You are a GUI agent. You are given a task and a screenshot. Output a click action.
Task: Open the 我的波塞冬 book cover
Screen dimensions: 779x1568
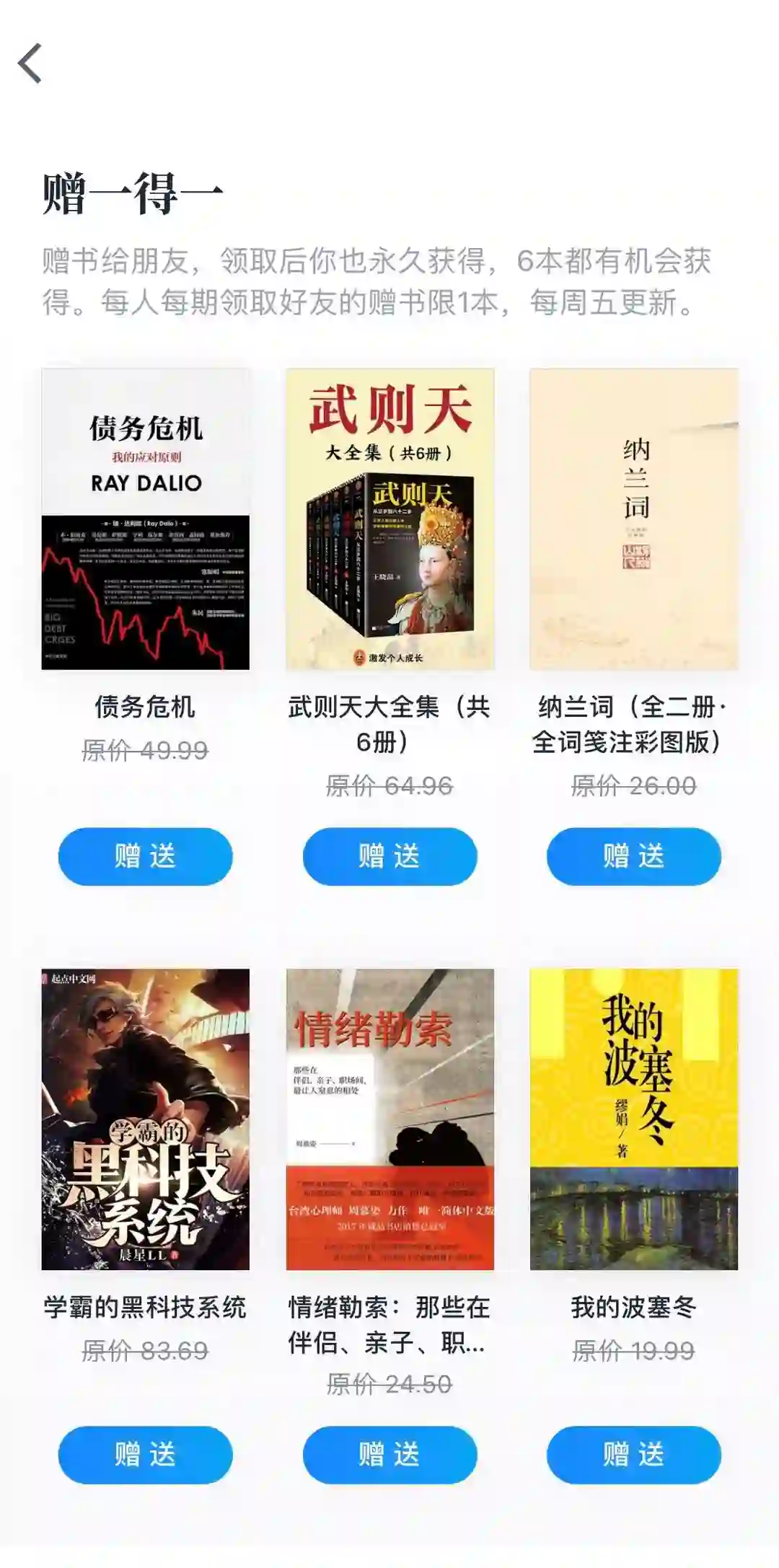click(634, 1119)
